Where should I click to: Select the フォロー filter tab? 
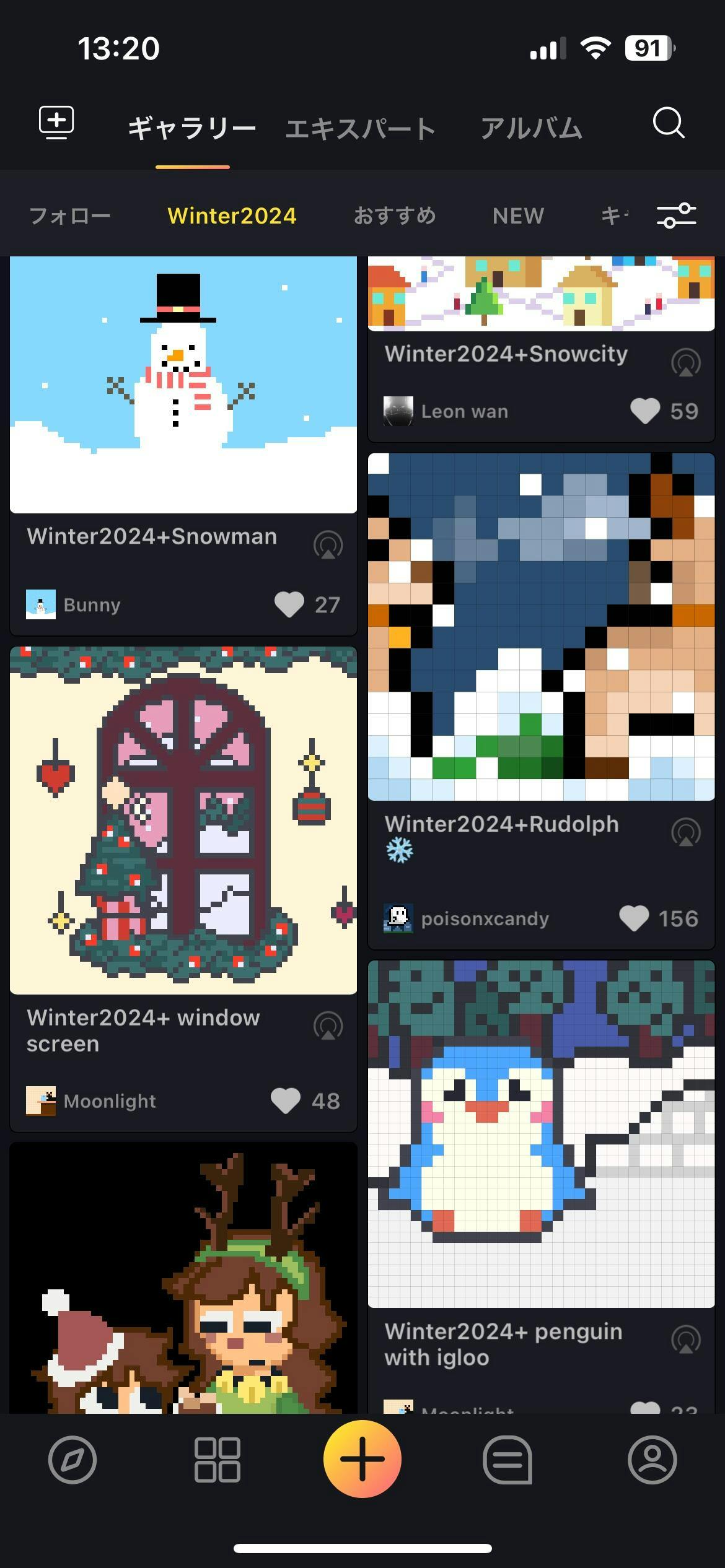[69, 216]
